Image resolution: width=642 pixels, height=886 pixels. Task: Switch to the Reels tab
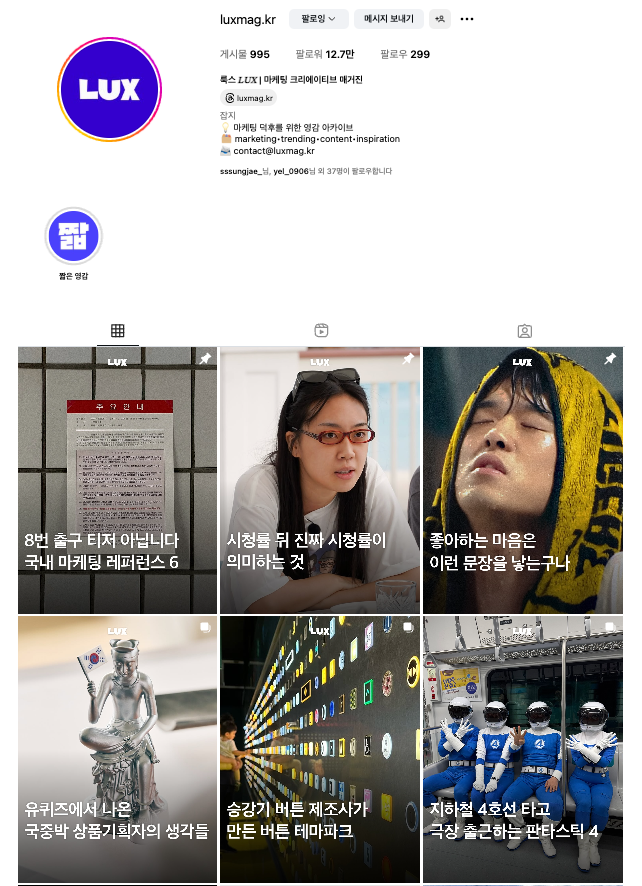pos(321,331)
